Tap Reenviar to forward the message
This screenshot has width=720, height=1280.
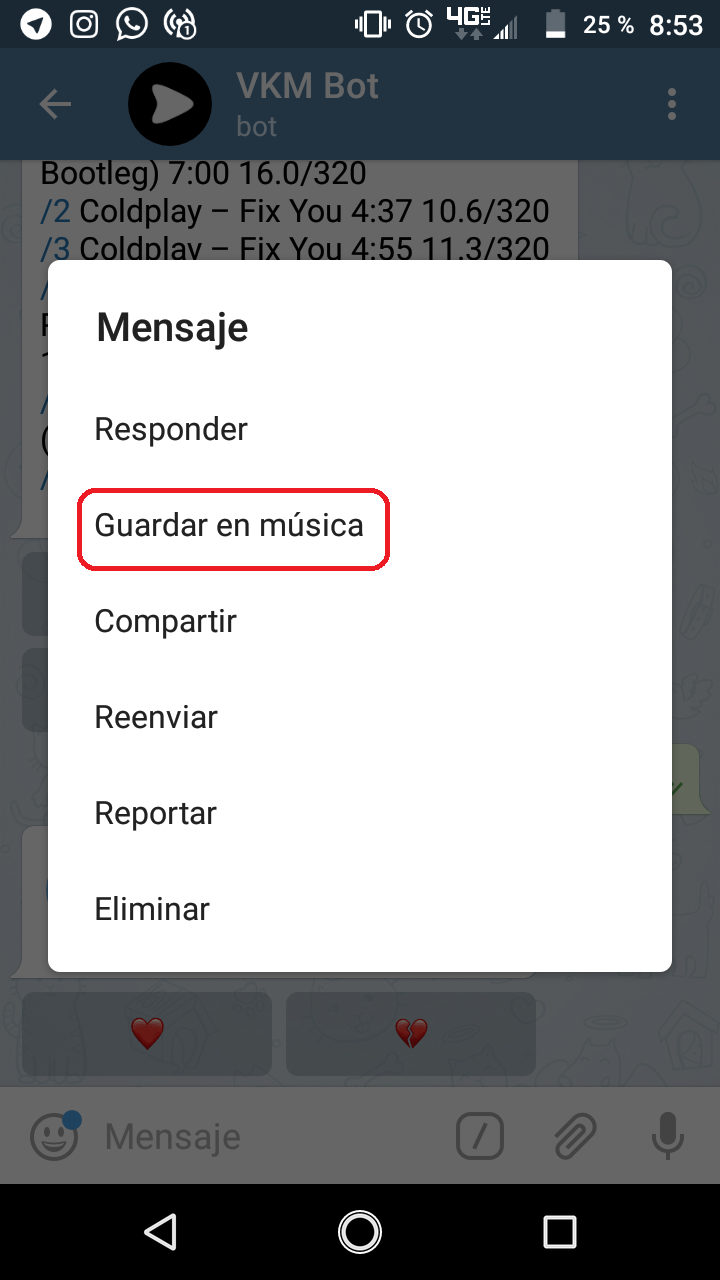pos(360,717)
